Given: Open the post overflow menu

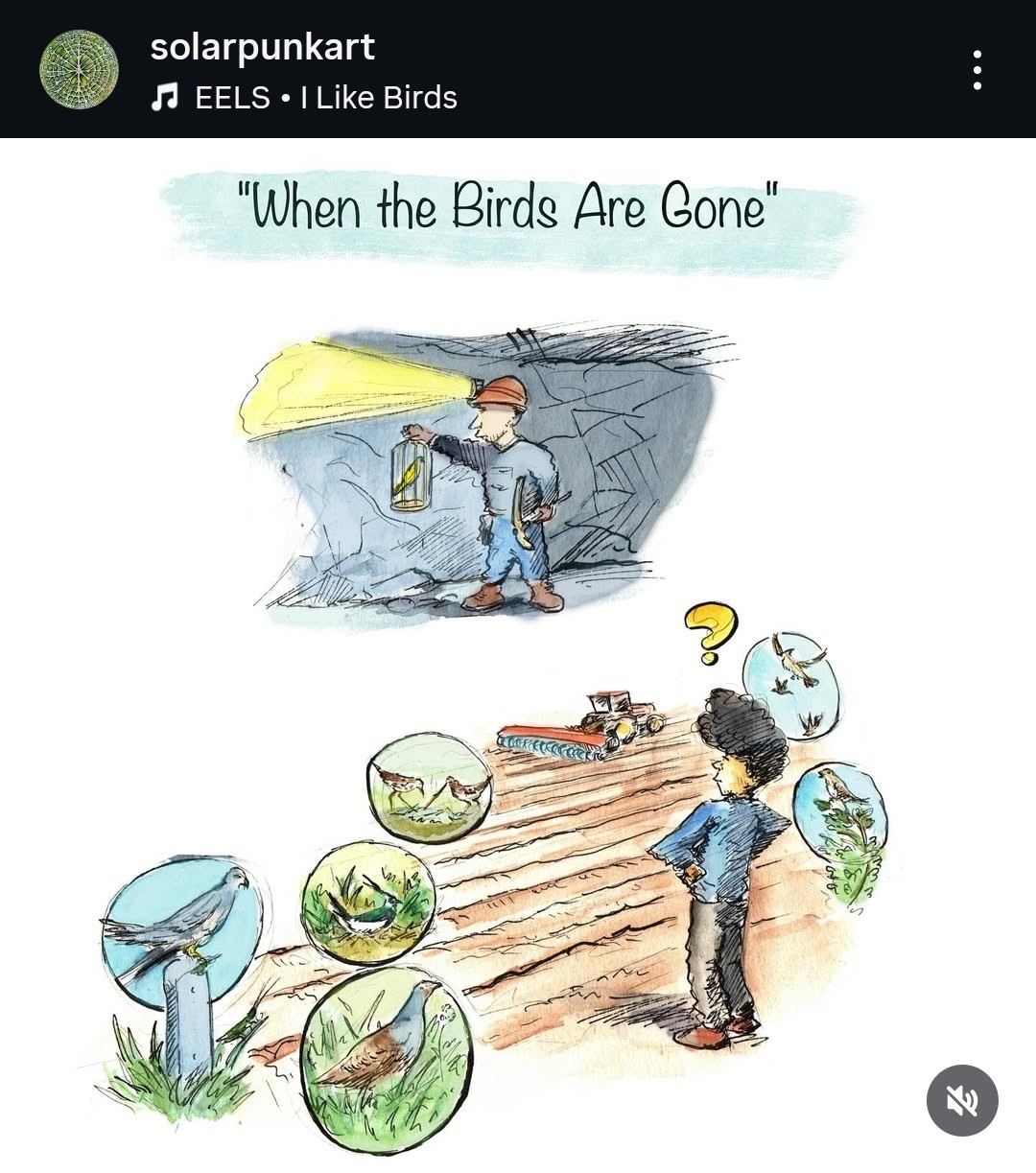Looking at the screenshot, I should pos(977,70).
